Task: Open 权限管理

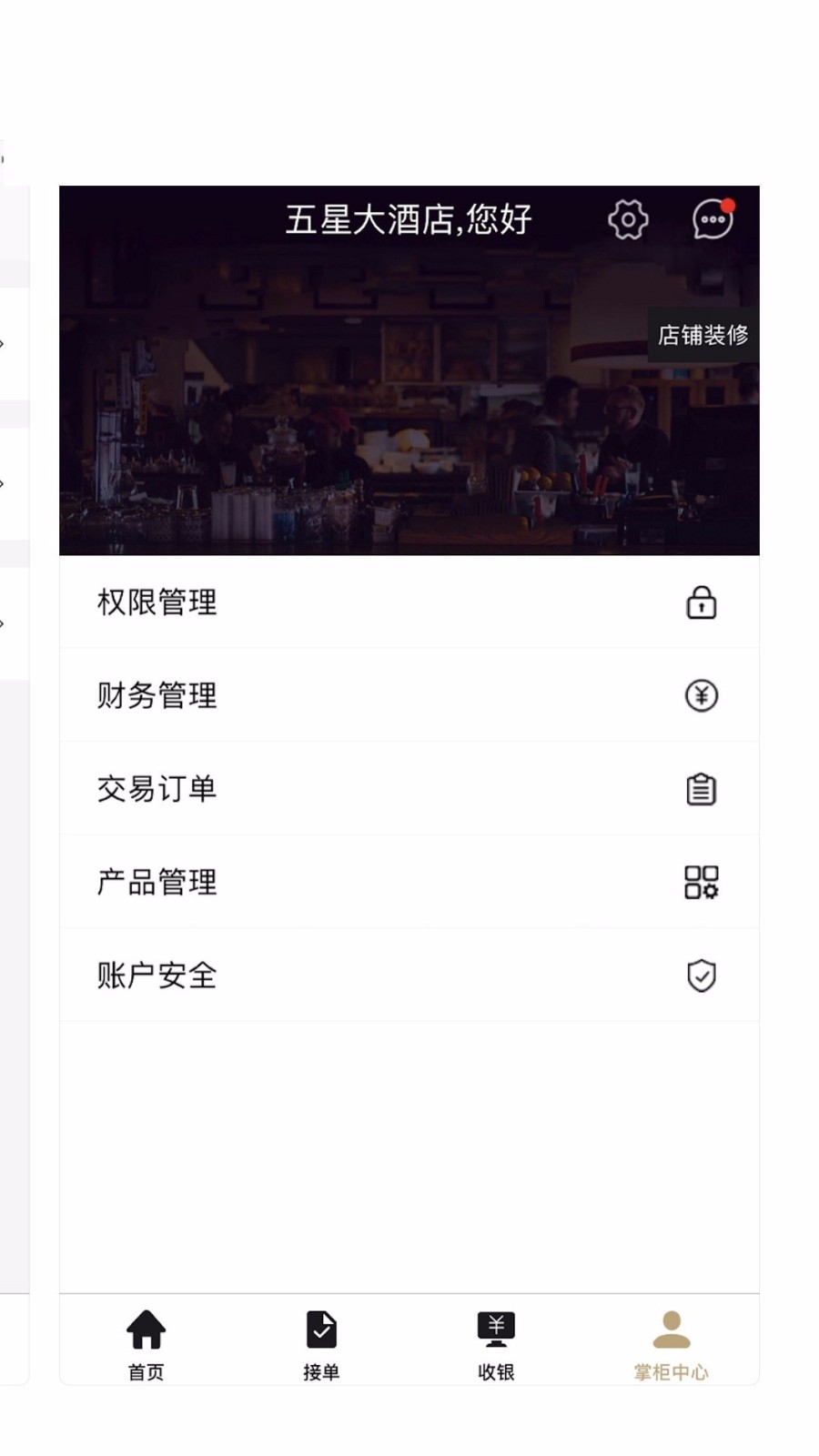Action: click(409, 602)
